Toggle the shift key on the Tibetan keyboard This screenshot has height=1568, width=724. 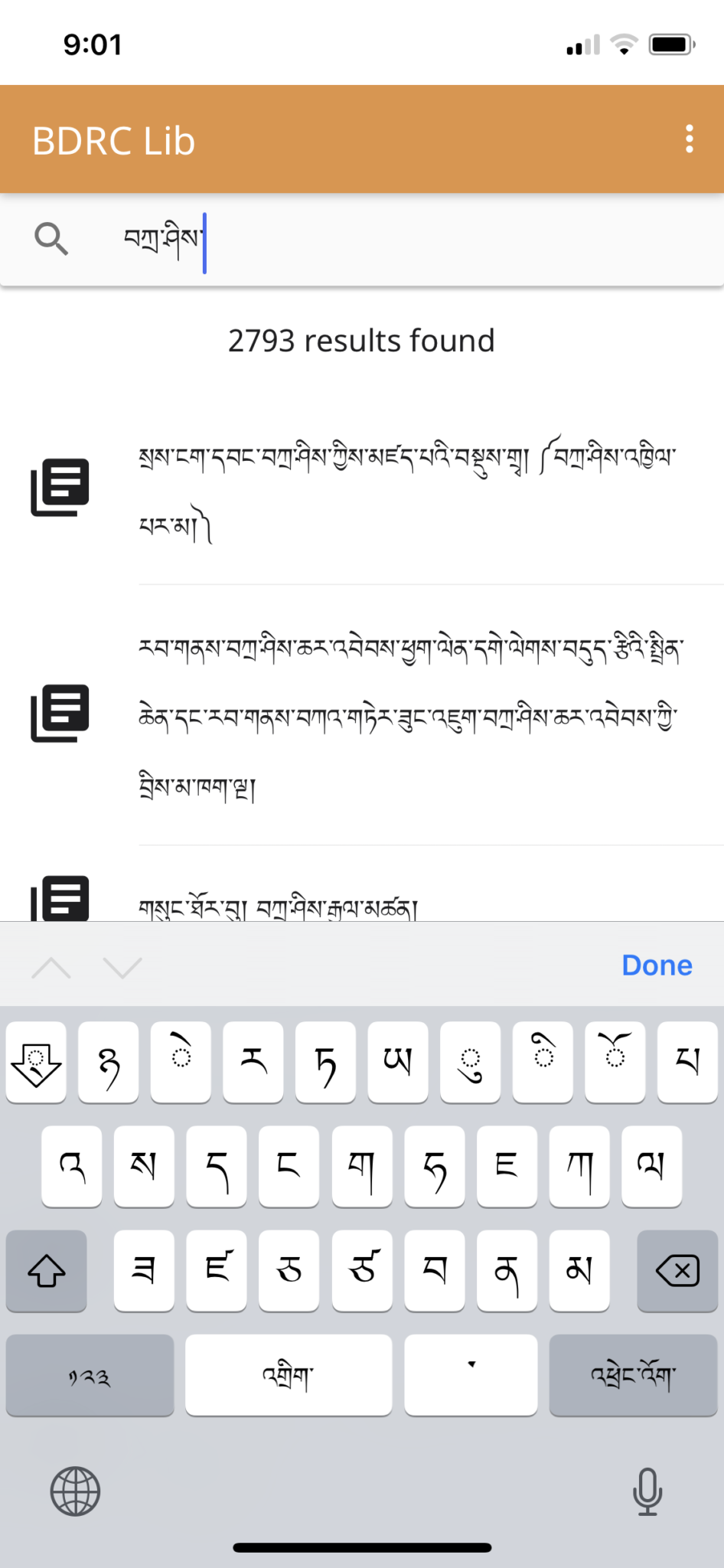(46, 1271)
